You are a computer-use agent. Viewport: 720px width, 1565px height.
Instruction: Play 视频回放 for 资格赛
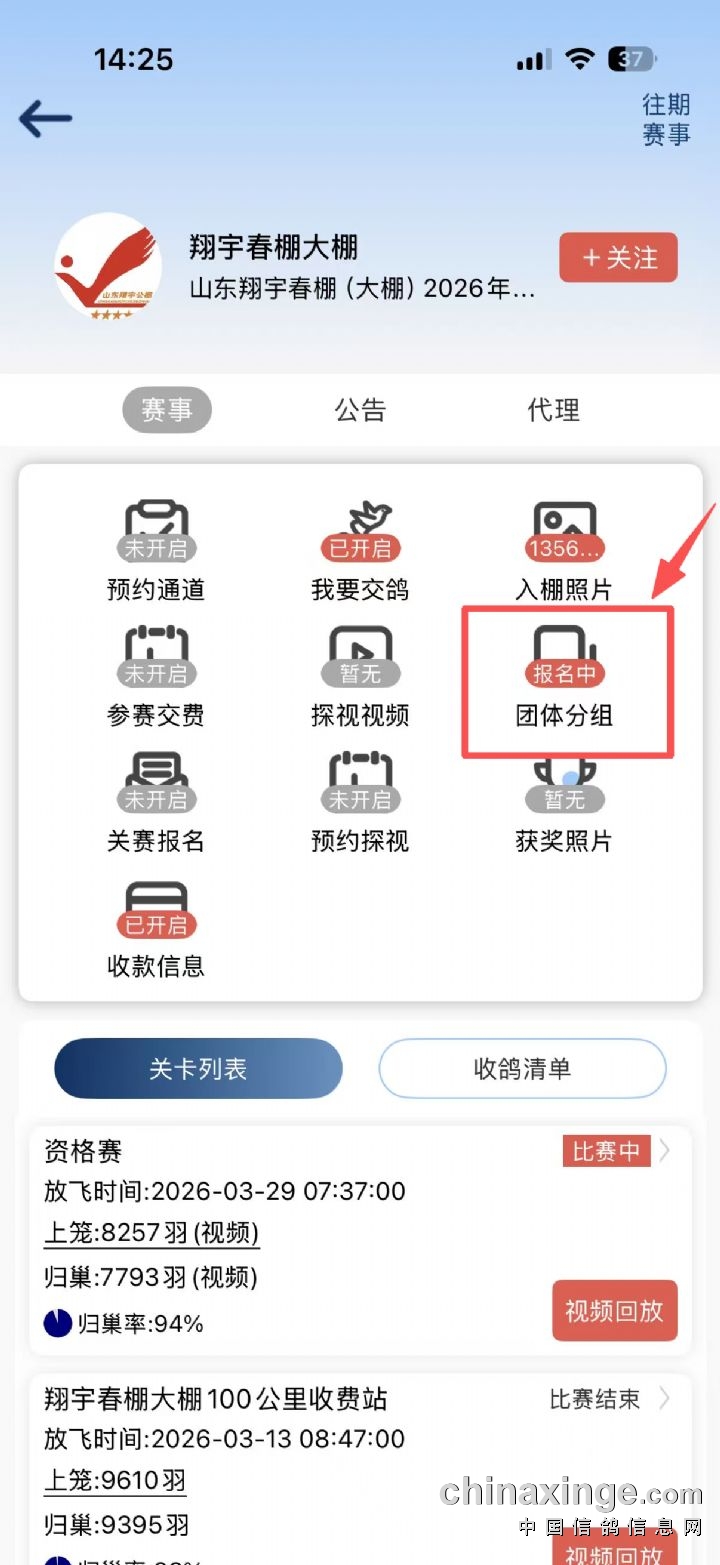614,1310
